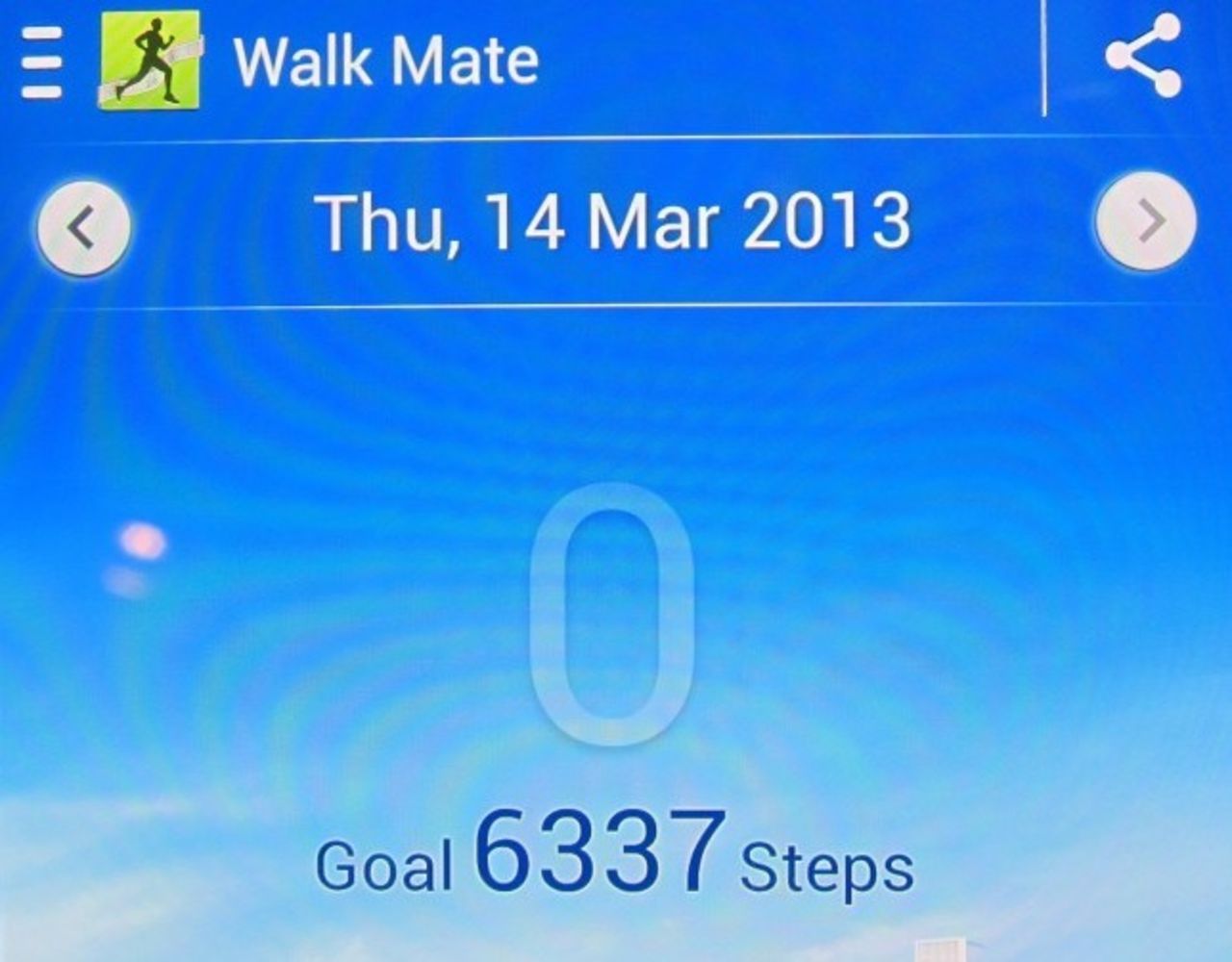Open the Walk Mate drawer menu
Viewport: 1232px width, 962px height.
click(x=41, y=63)
